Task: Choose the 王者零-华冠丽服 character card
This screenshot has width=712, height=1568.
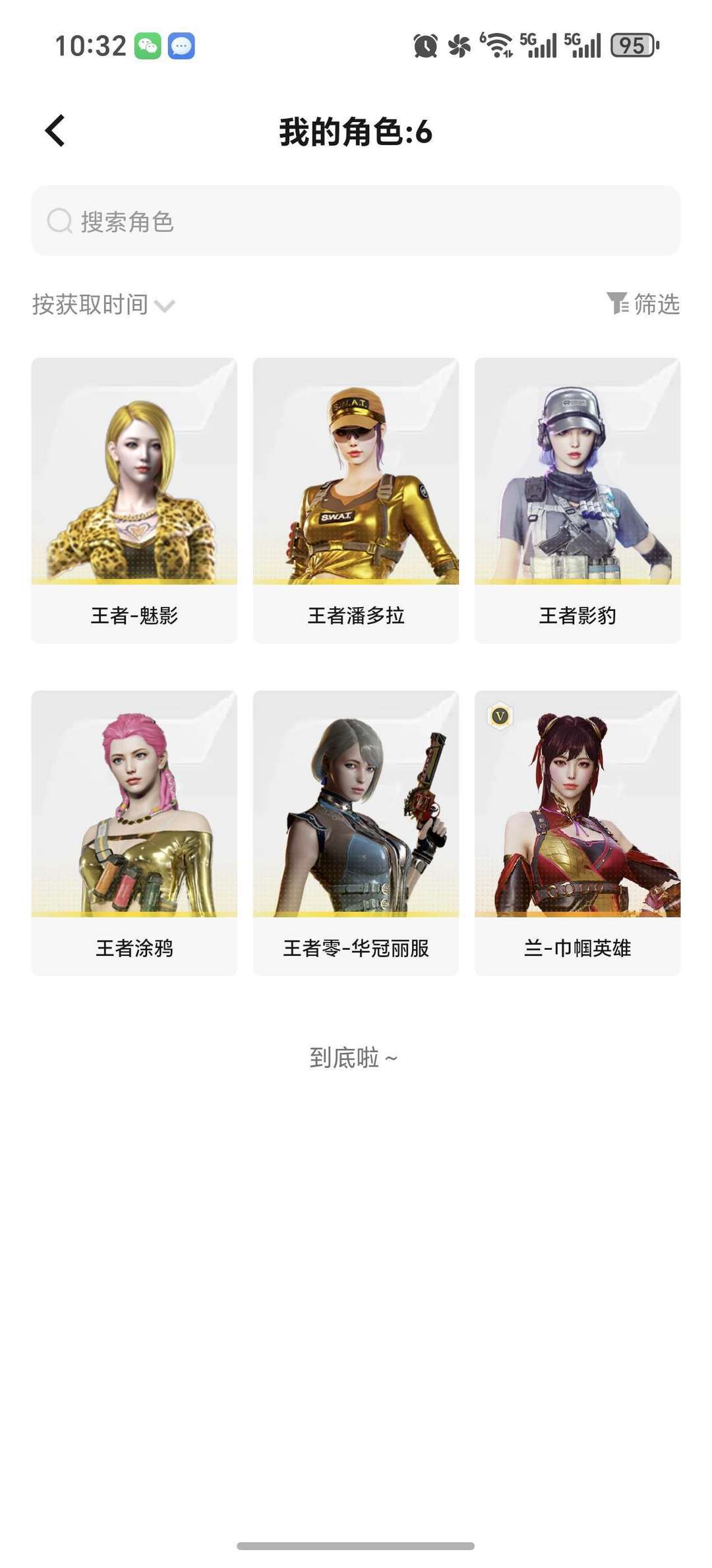Action: pyautogui.click(x=355, y=832)
